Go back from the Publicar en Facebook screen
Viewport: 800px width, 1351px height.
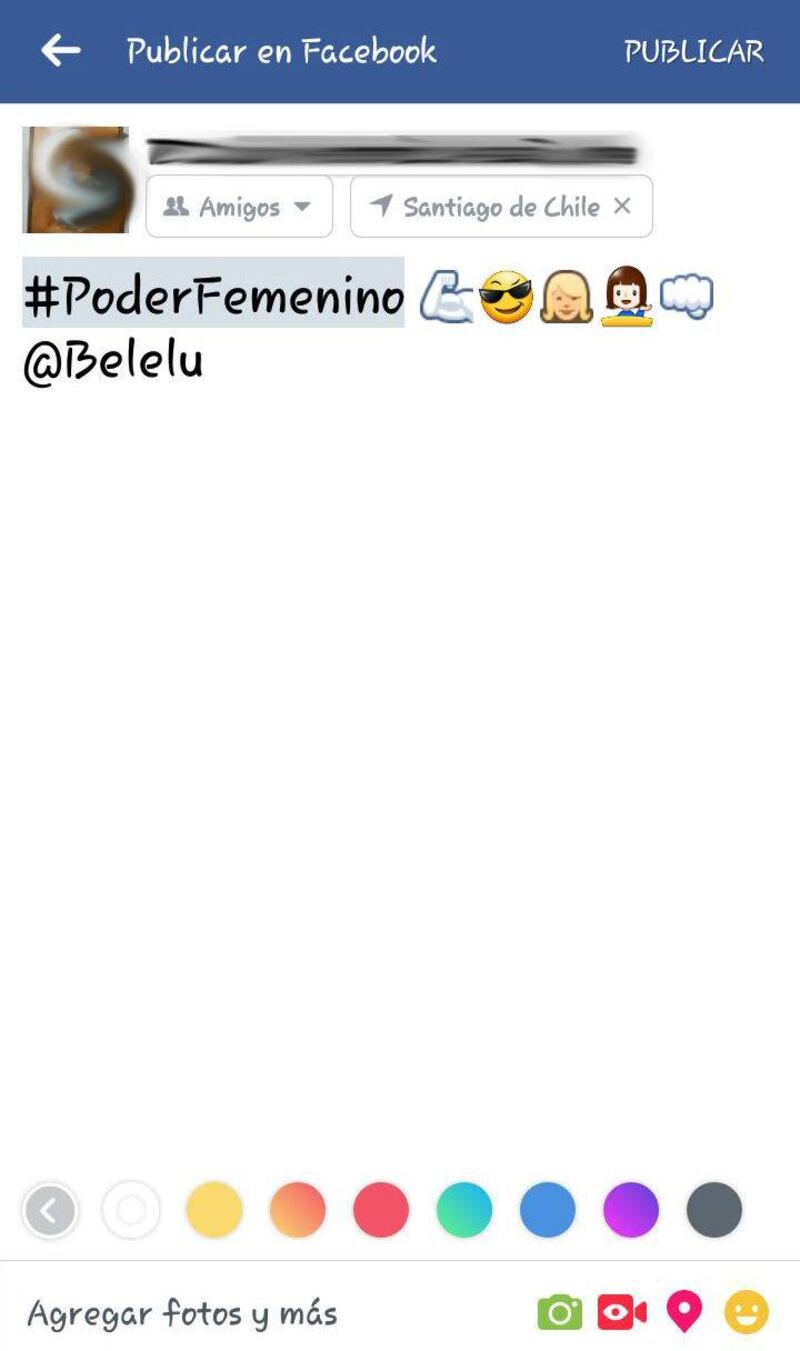coord(60,50)
